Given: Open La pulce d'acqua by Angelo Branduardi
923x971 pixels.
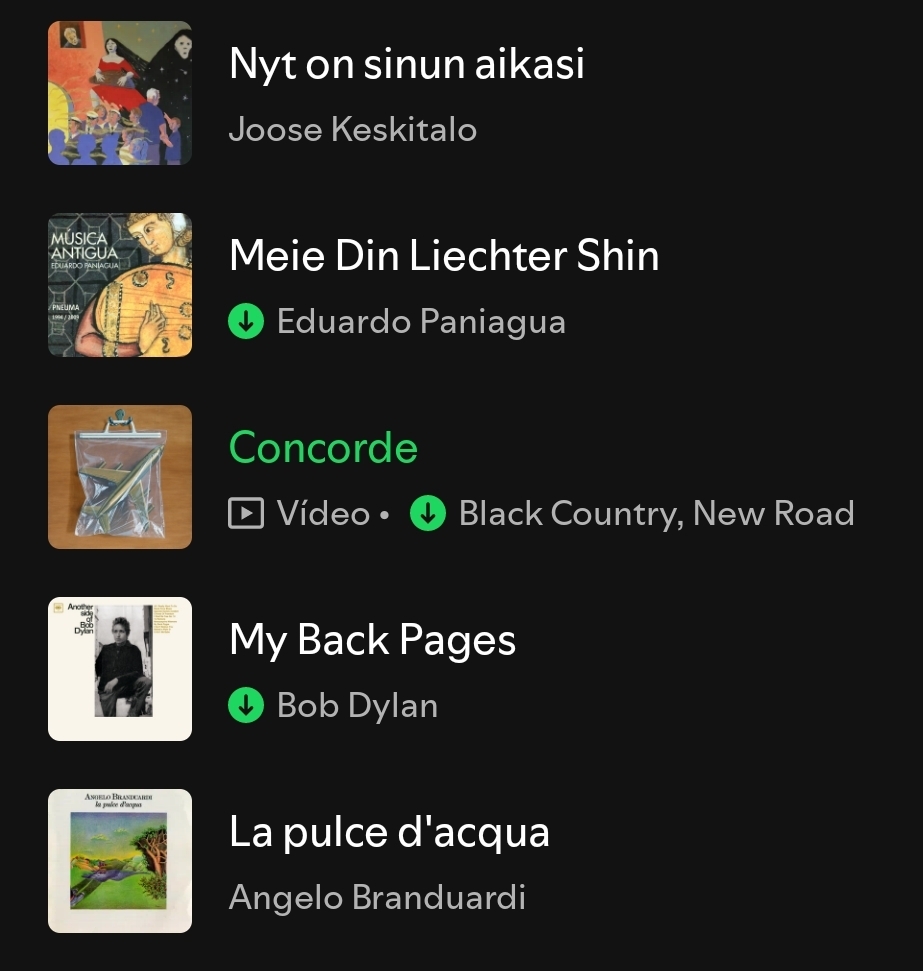Looking at the screenshot, I should (x=389, y=832).
